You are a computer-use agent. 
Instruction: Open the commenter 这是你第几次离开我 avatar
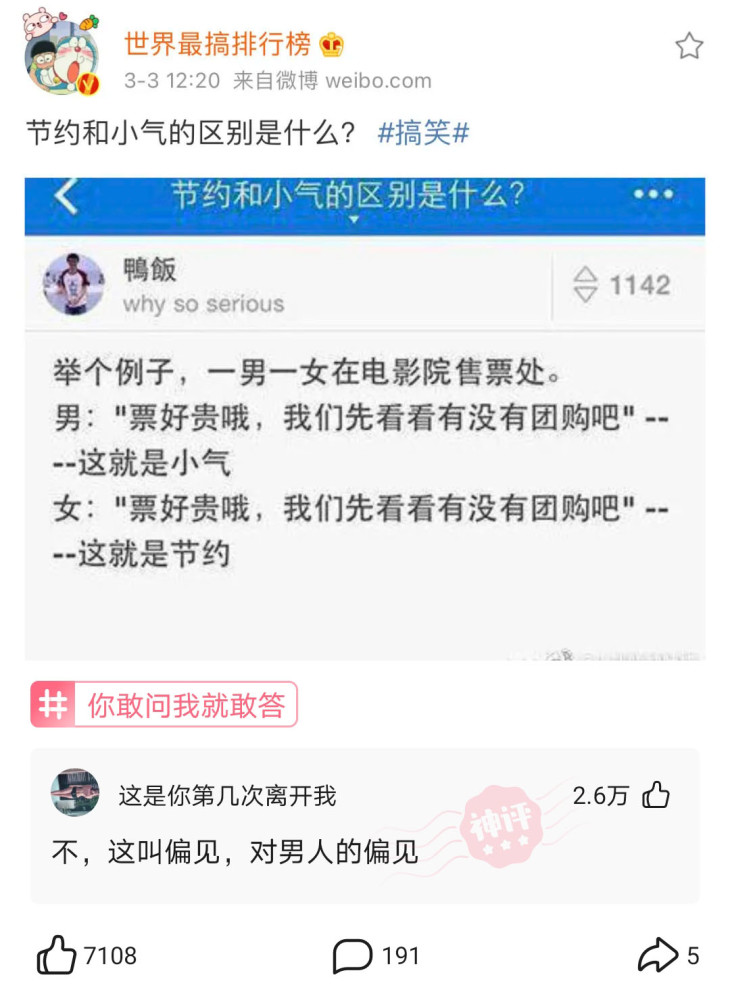pos(75,794)
